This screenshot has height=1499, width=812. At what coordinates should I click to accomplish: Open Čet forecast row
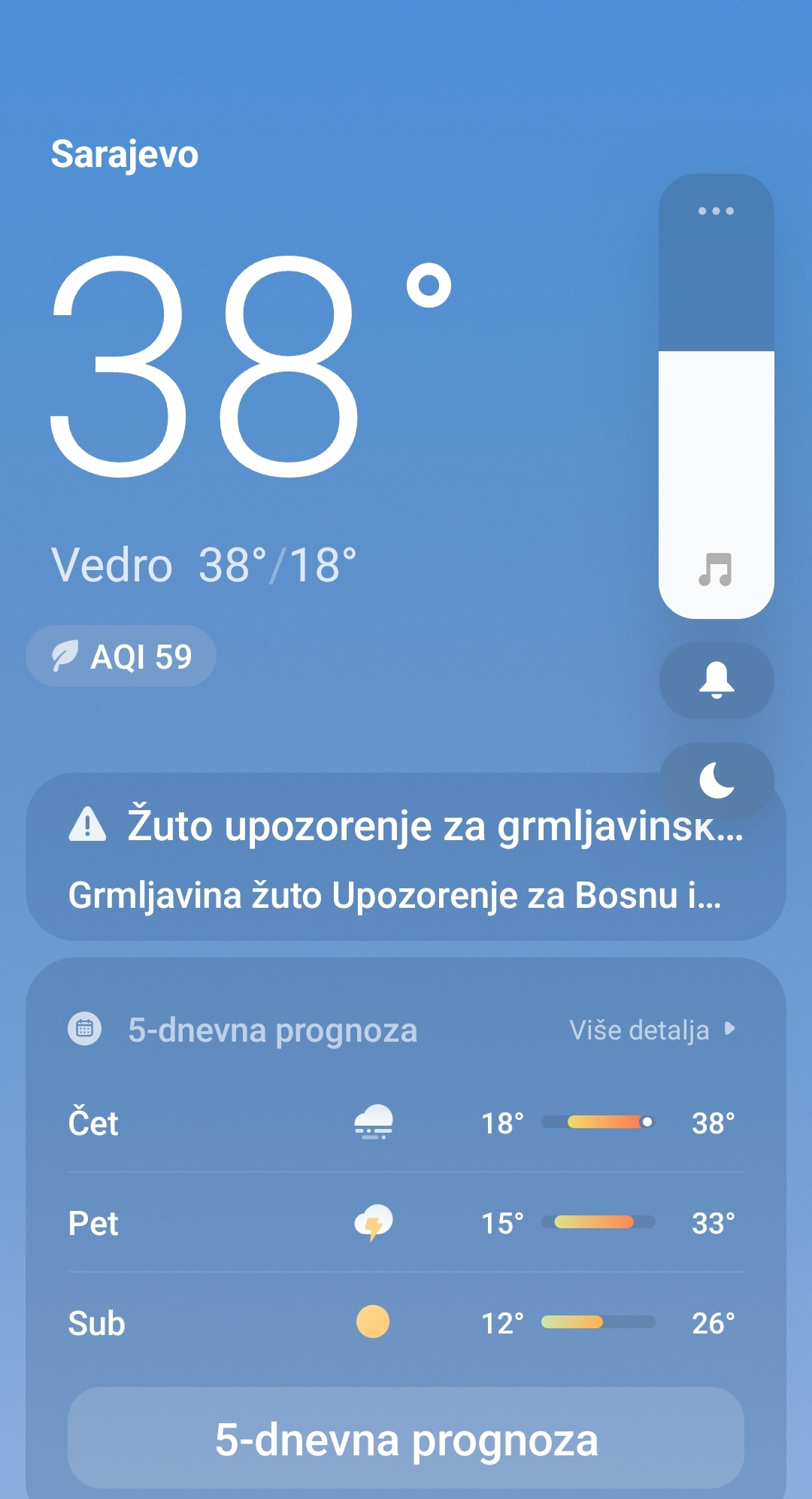coord(406,1123)
